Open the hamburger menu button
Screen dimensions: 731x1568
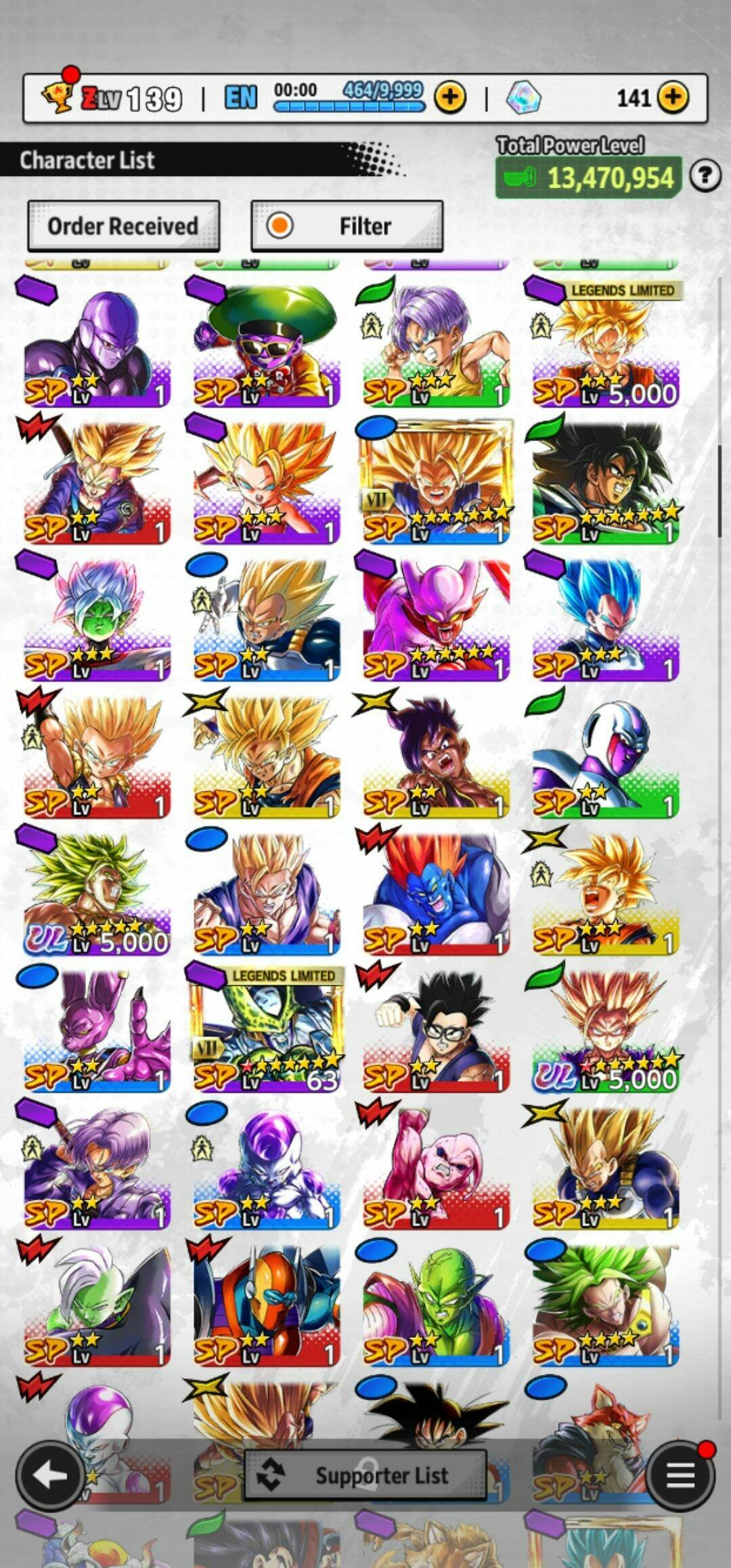680,1476
